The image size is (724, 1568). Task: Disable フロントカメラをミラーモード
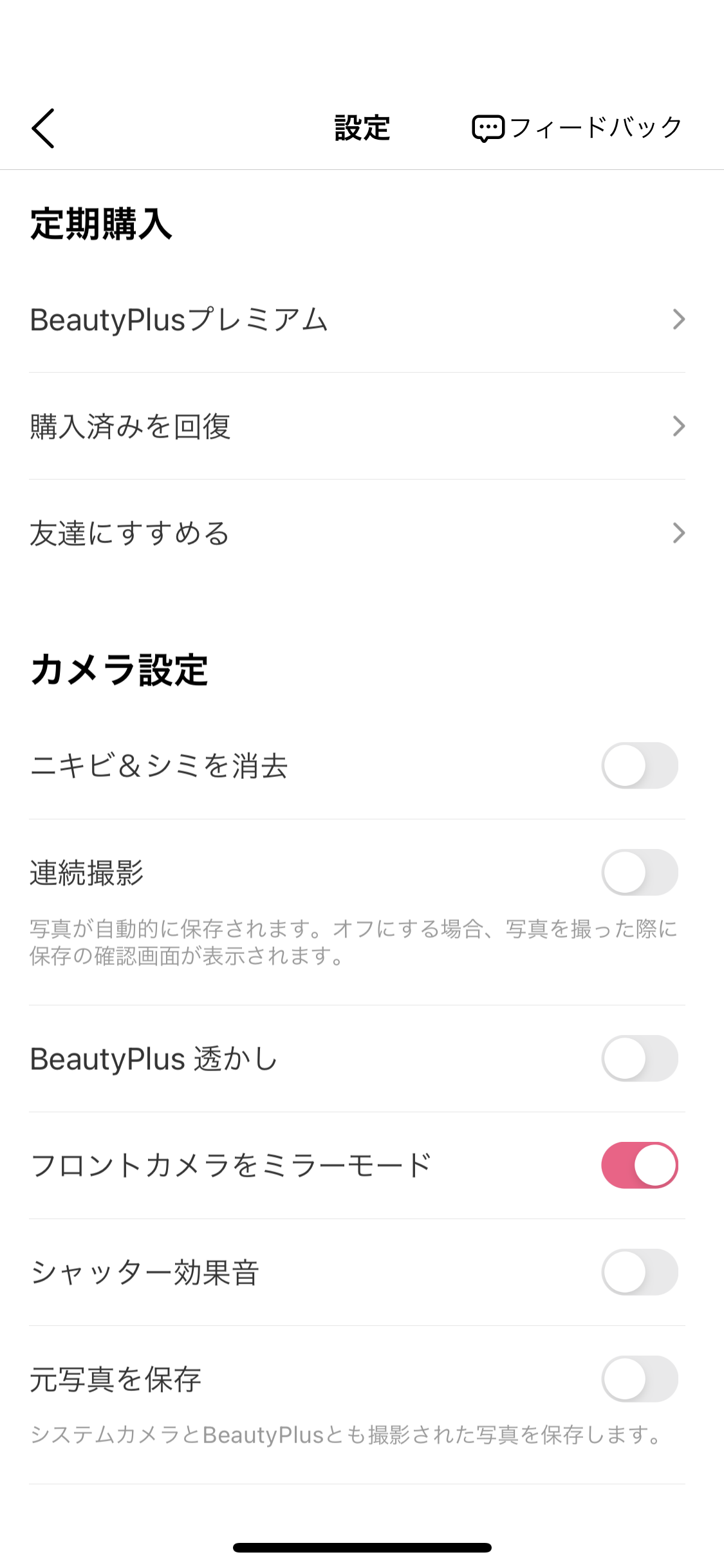(639, 1165)
